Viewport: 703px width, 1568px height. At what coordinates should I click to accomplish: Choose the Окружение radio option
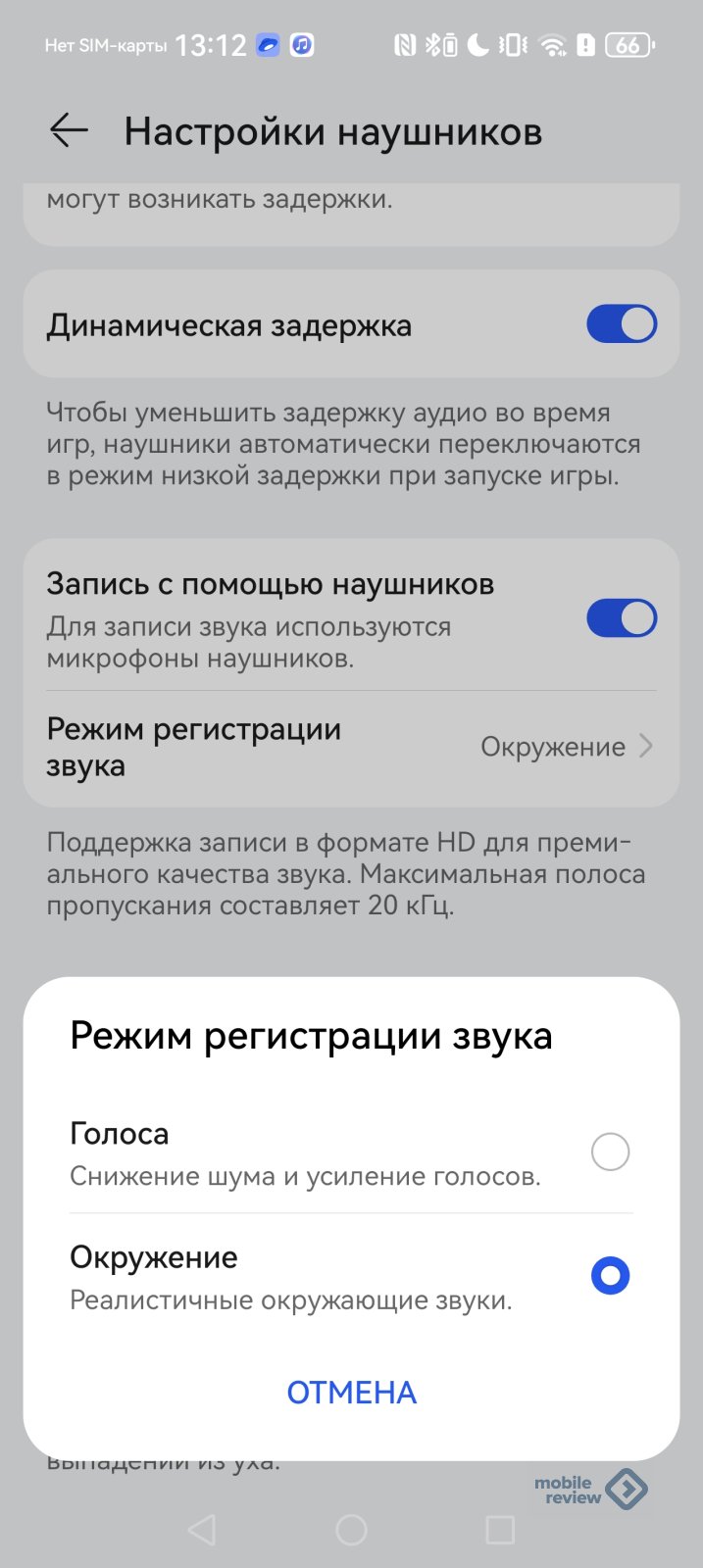tap(609, 1276)
